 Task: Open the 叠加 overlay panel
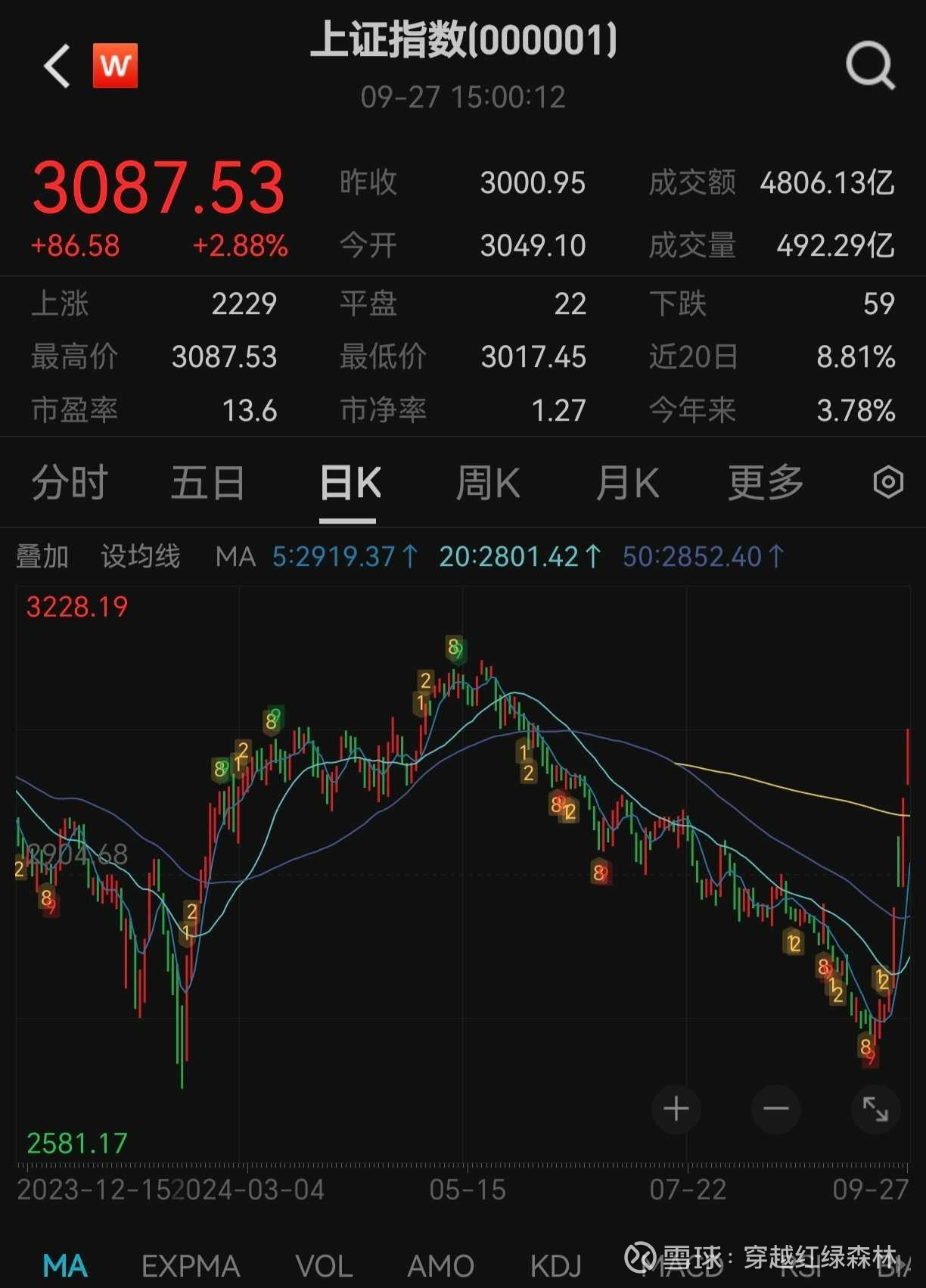pos(42,557)
